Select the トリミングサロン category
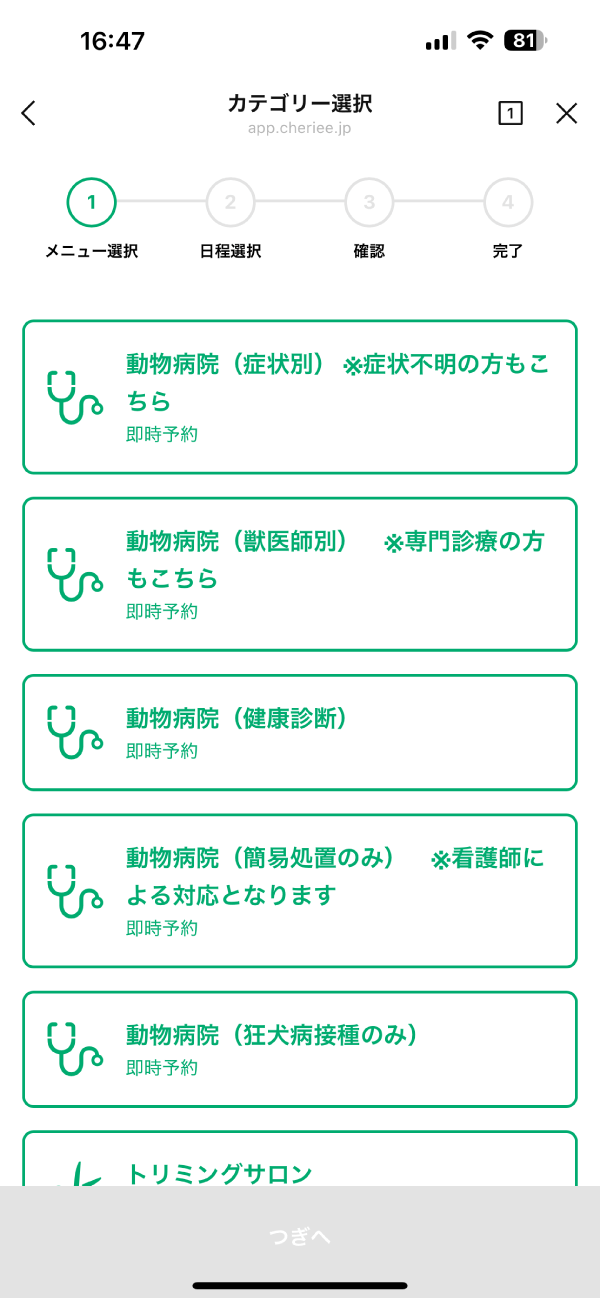 [x=300, y=1162]
